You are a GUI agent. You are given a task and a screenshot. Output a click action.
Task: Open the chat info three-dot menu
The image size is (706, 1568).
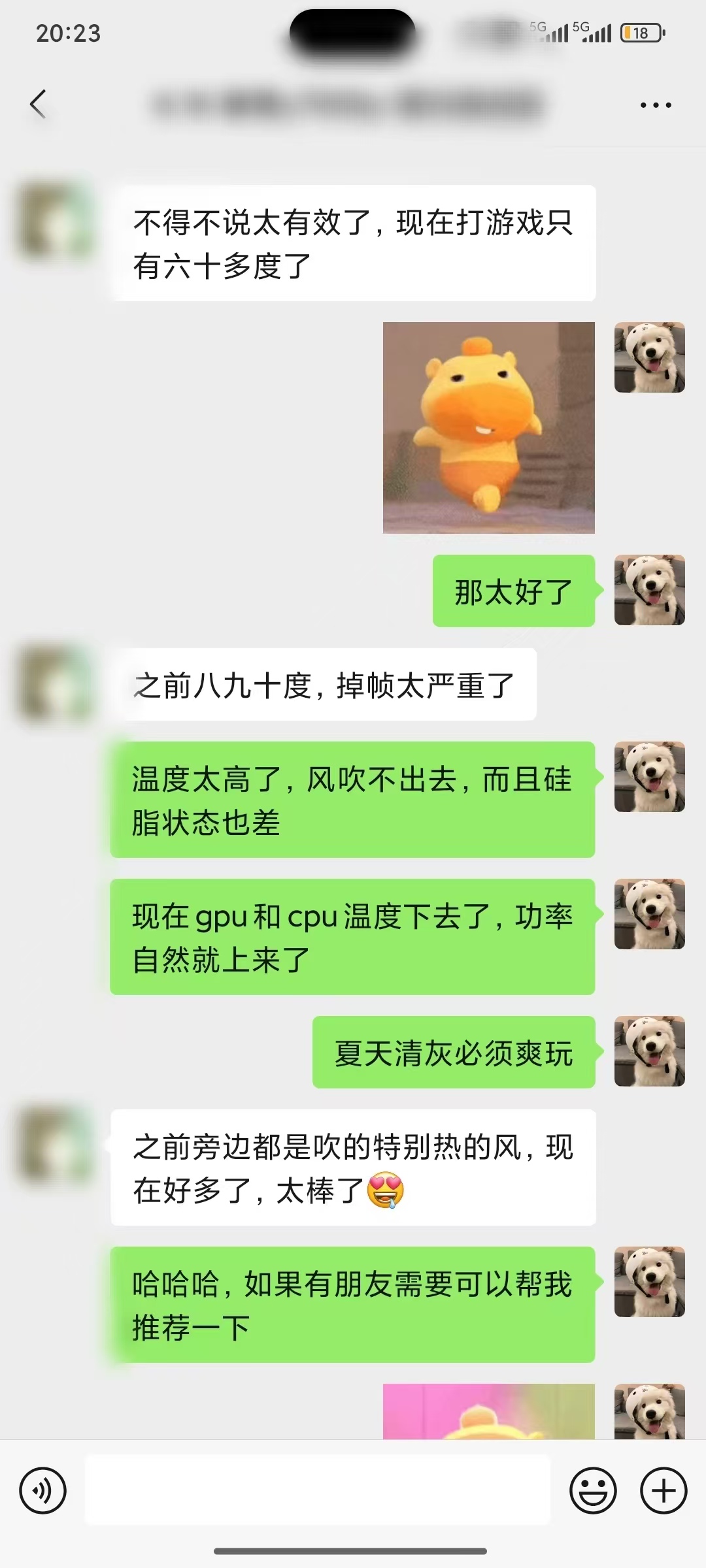pyautogui.click(x=656, y=105)
